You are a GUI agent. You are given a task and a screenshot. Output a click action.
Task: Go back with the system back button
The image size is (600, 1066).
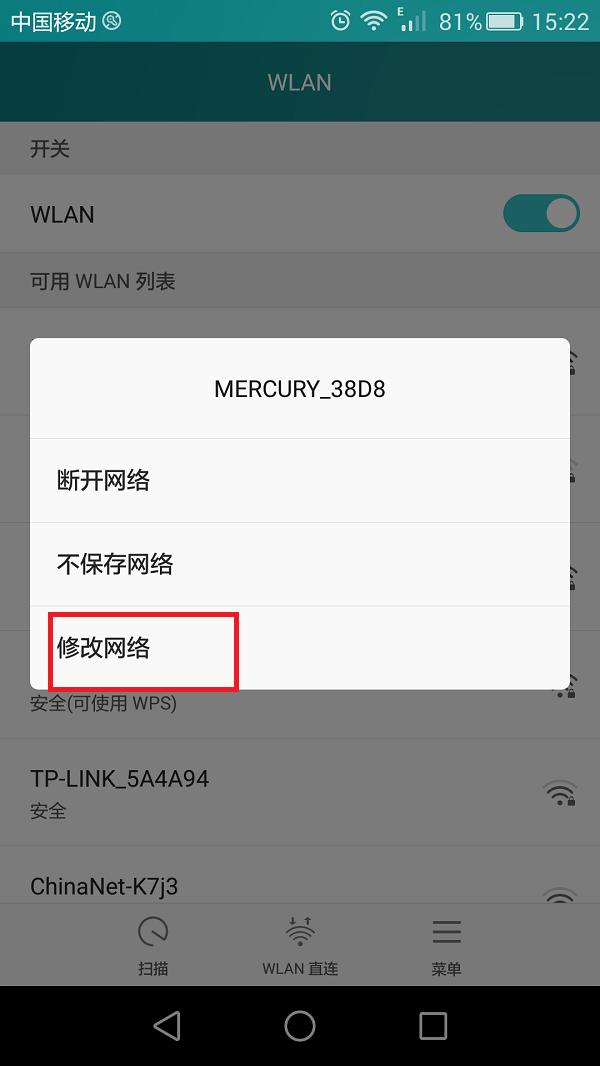coord(167,1025)
